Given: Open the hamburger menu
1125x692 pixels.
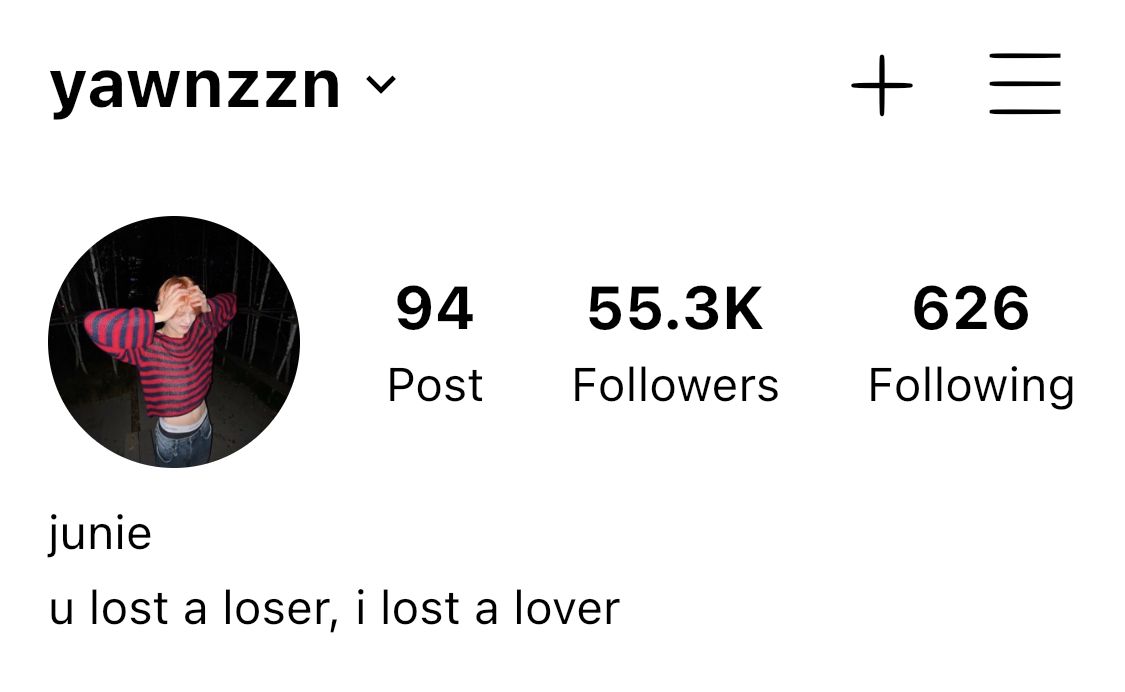Looking at the screenshot, I should 1025,83.
